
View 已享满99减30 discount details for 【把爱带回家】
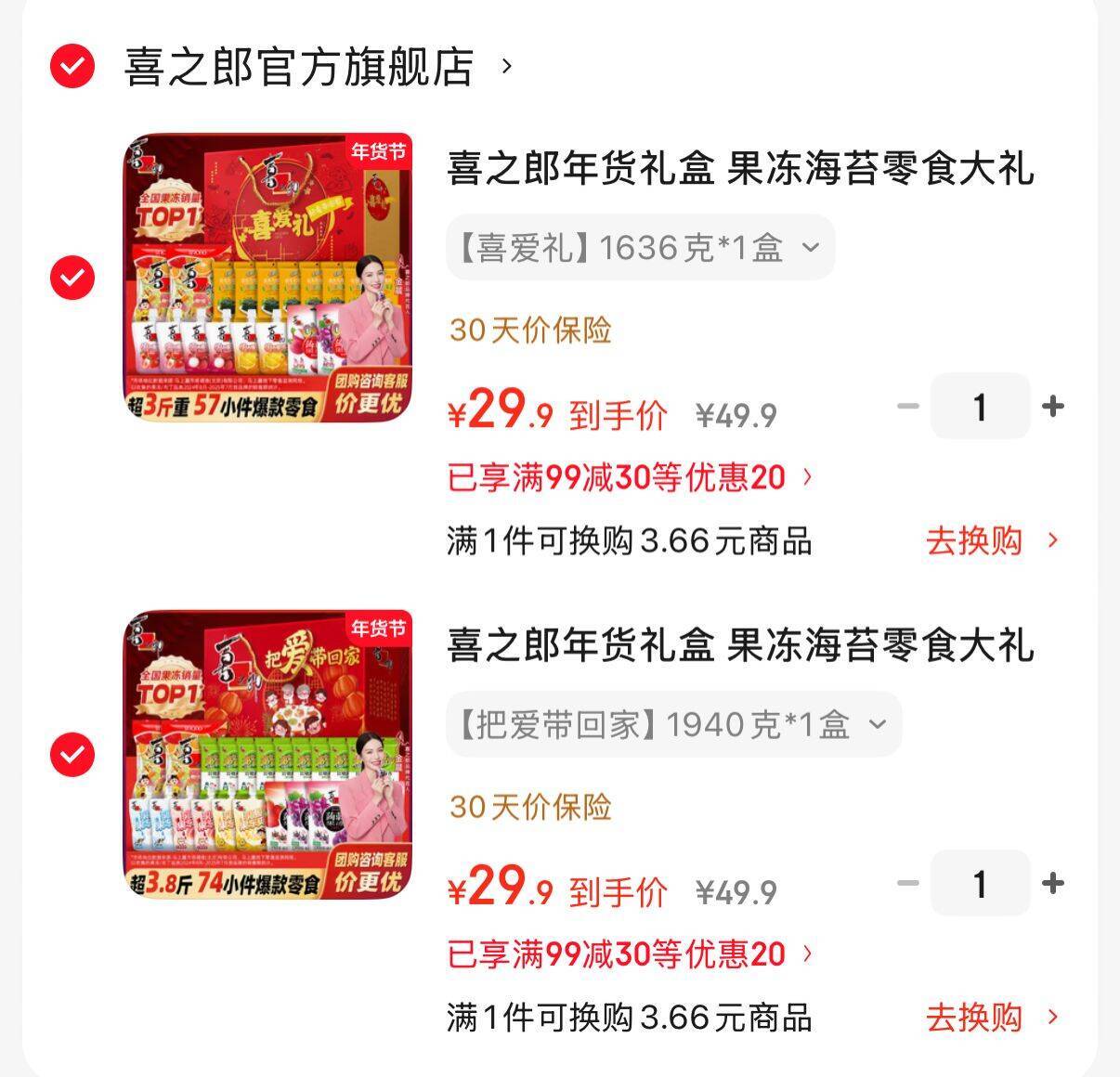pos(630,955)
